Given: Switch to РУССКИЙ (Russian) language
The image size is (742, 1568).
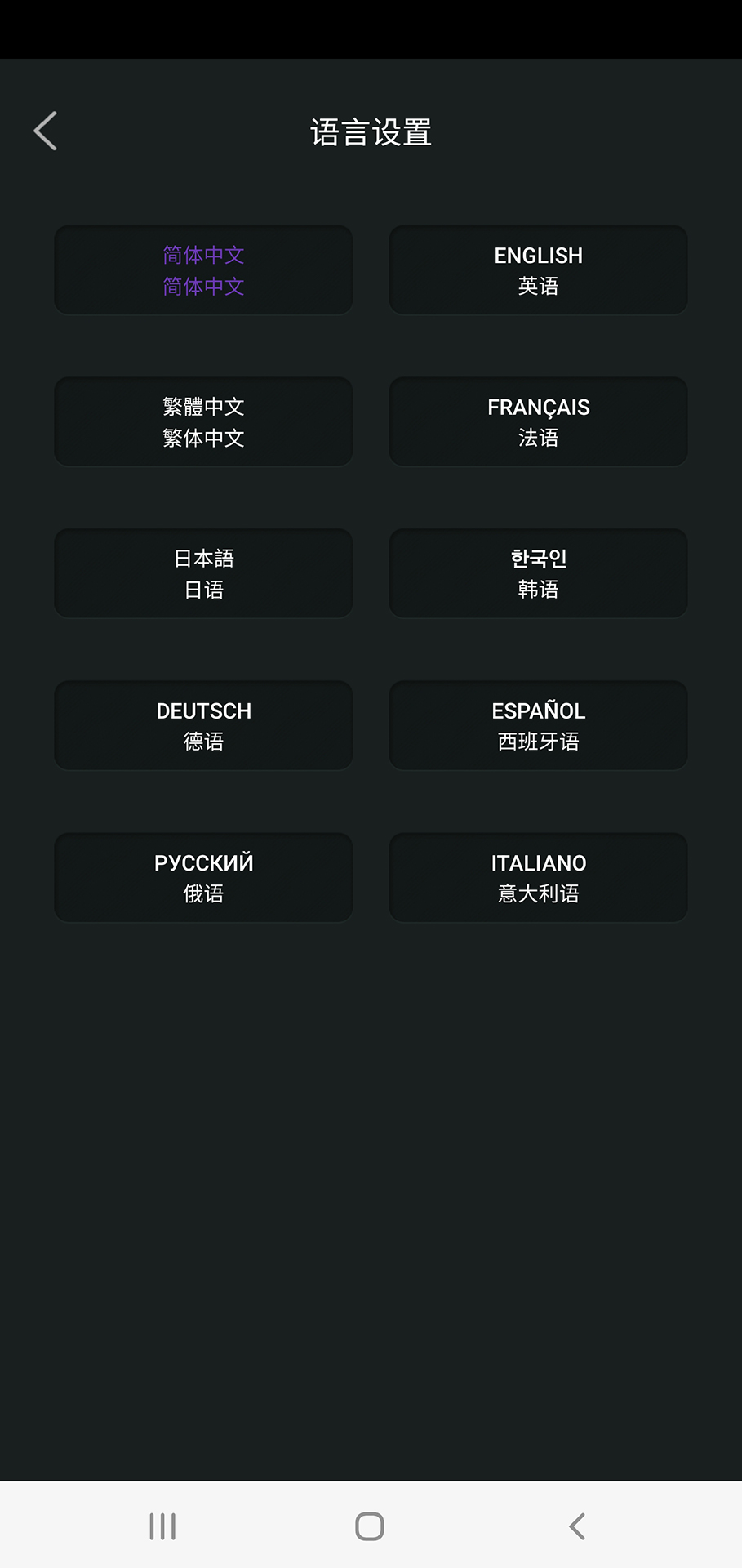Looking at the screenshot, I should pos(202,877).
